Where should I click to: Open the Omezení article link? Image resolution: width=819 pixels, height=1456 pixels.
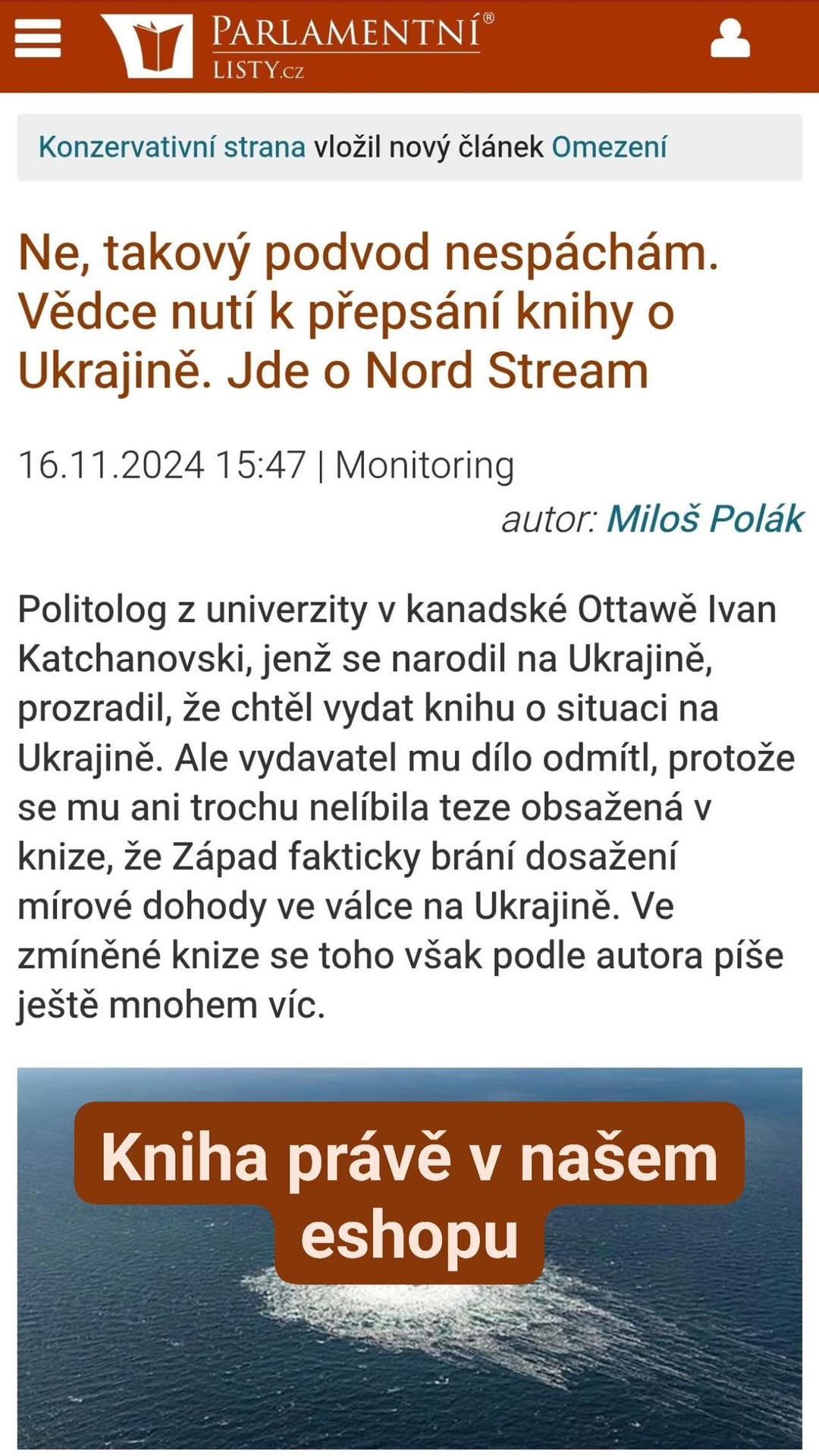(x=610, y=147)
